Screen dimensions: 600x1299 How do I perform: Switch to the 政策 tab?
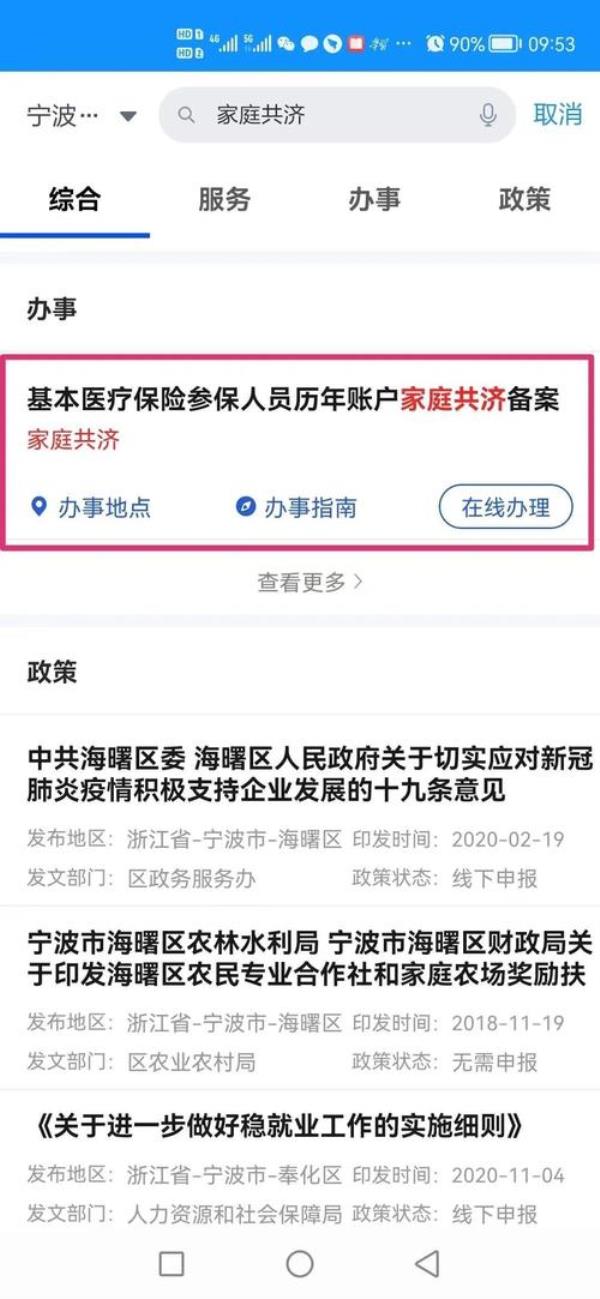pos(524,199)
